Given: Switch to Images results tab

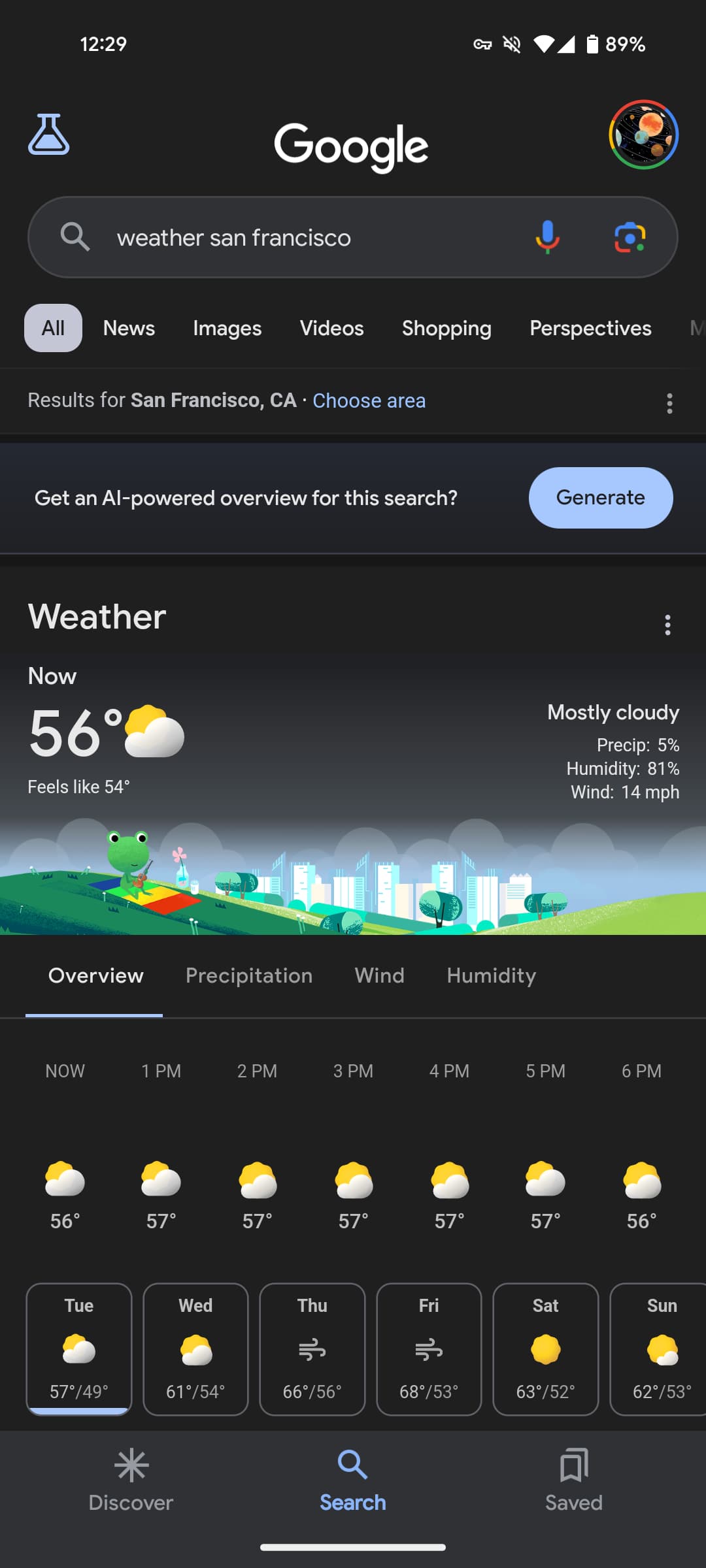Looking at the screenshot, I should (x=227, y=328).
